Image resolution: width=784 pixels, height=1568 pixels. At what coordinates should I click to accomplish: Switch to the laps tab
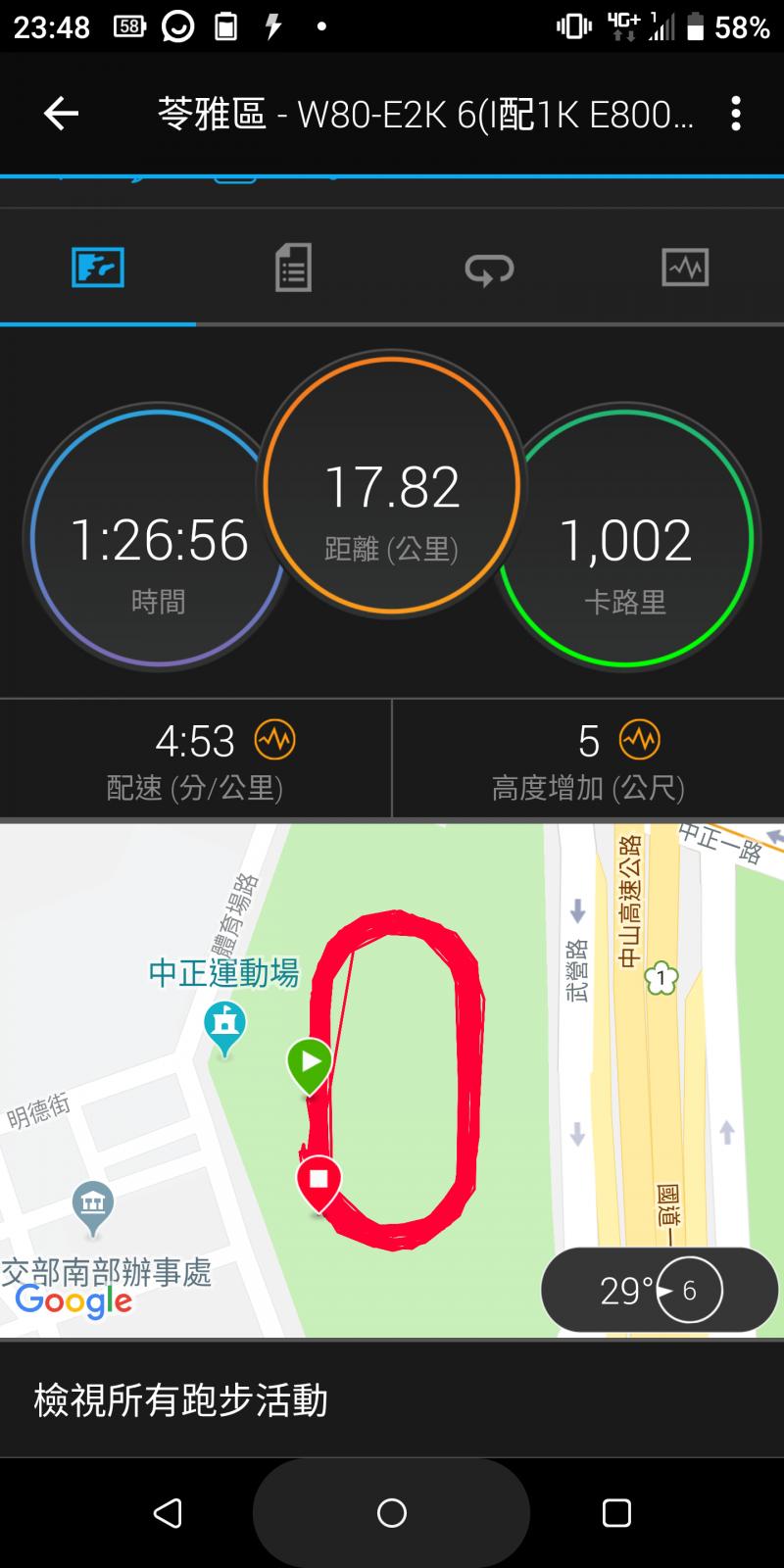(489, 268)
